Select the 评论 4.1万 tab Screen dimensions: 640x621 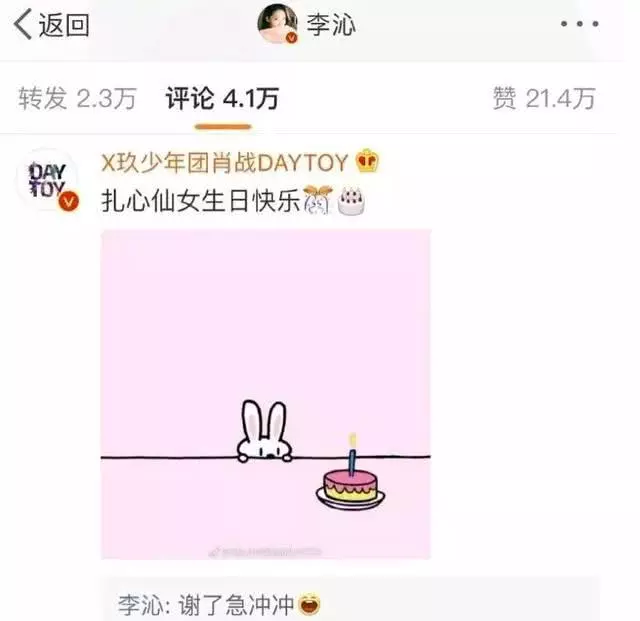tap(222, 98)
